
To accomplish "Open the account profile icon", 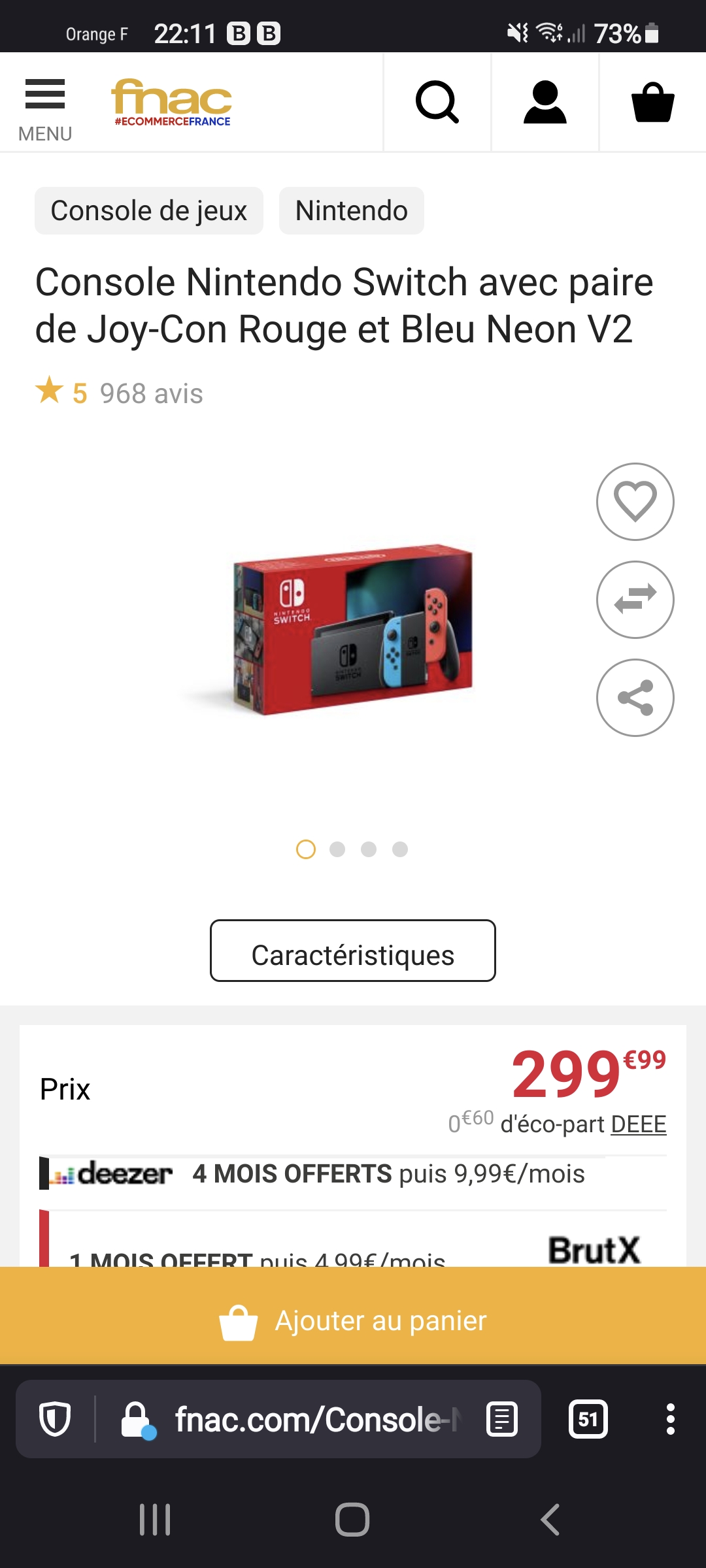I will click(545, 103).
